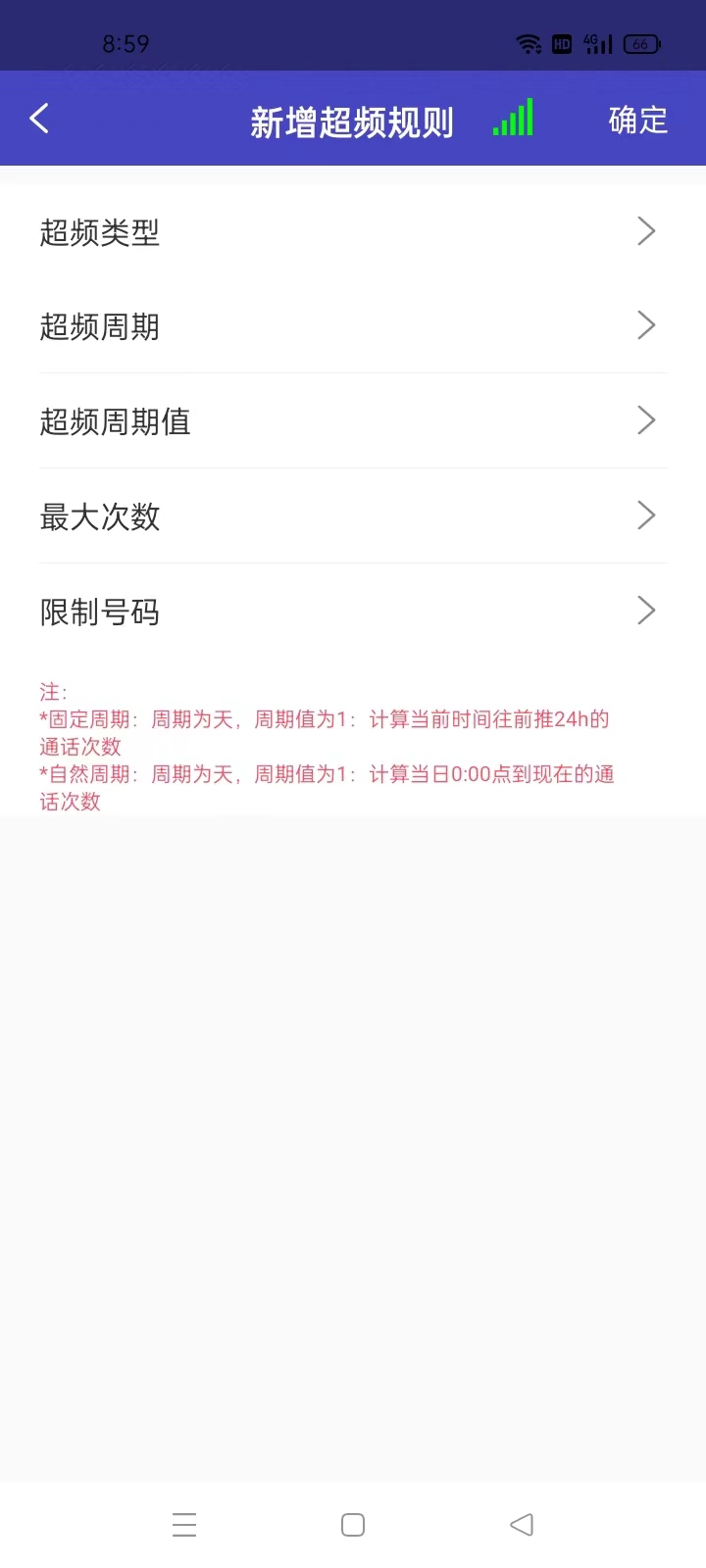This screenshot has height=1568, width=706.
Task: Open system recent apps menu
Action: [x=184, y=1525]
